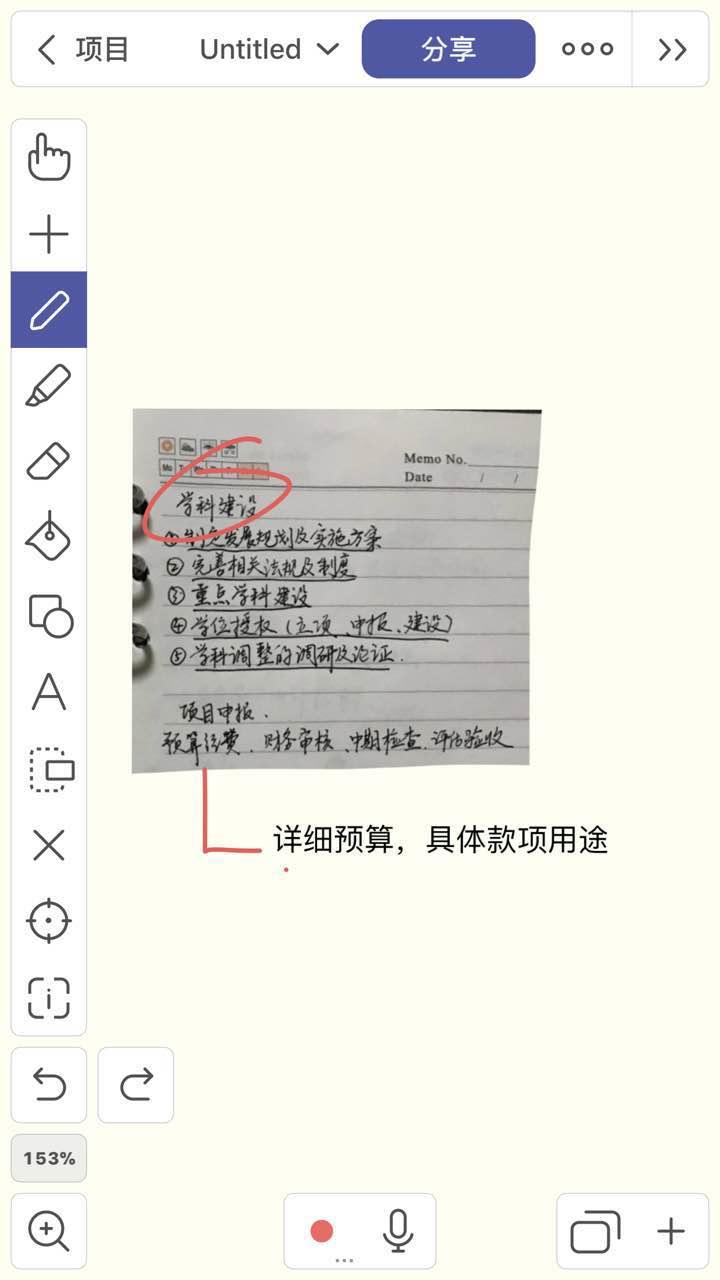Select the hand pan tool
This screenshot has width=720, height=1280.
[x=49, y=158]
